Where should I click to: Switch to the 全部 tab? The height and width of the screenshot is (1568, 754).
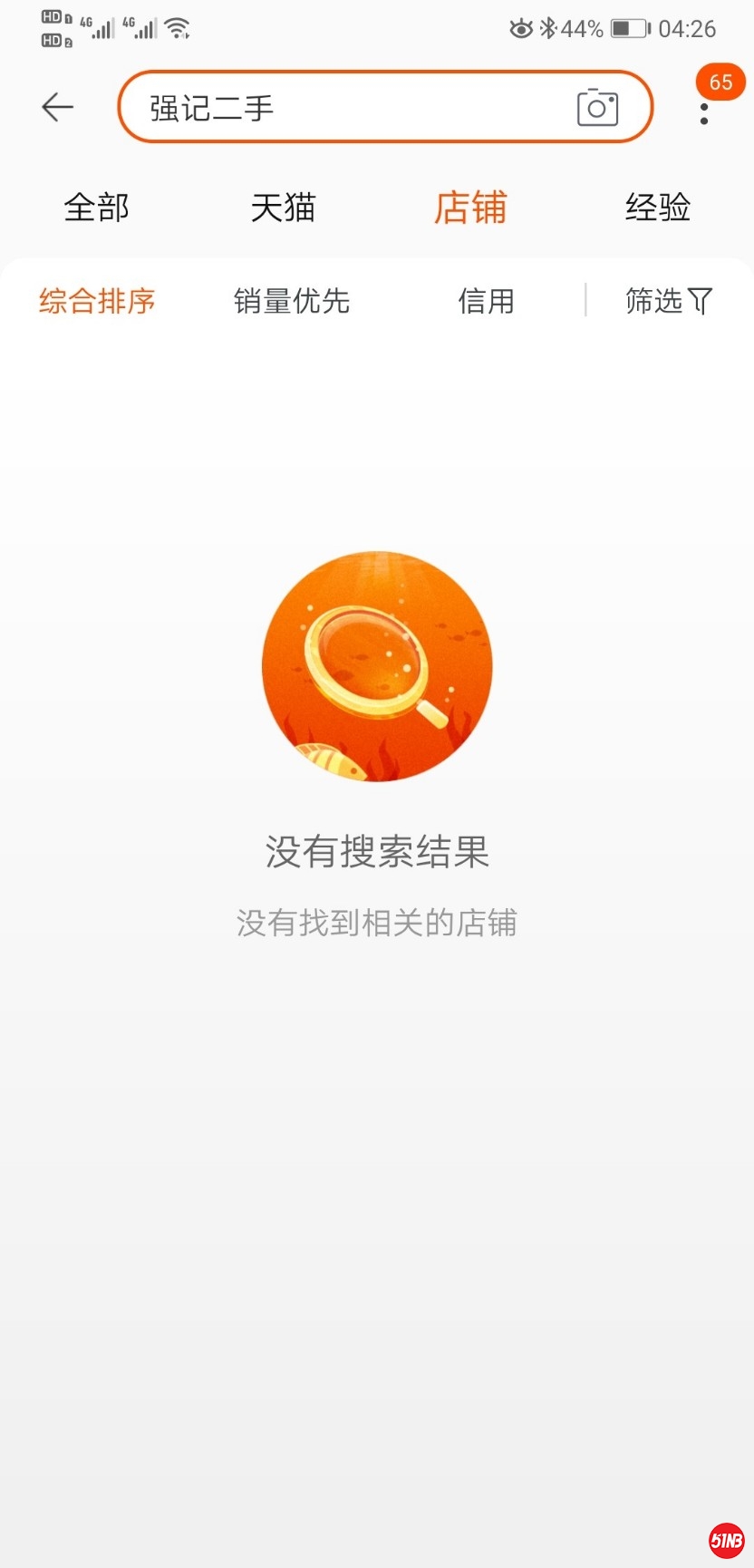click(x=96, y=208)
